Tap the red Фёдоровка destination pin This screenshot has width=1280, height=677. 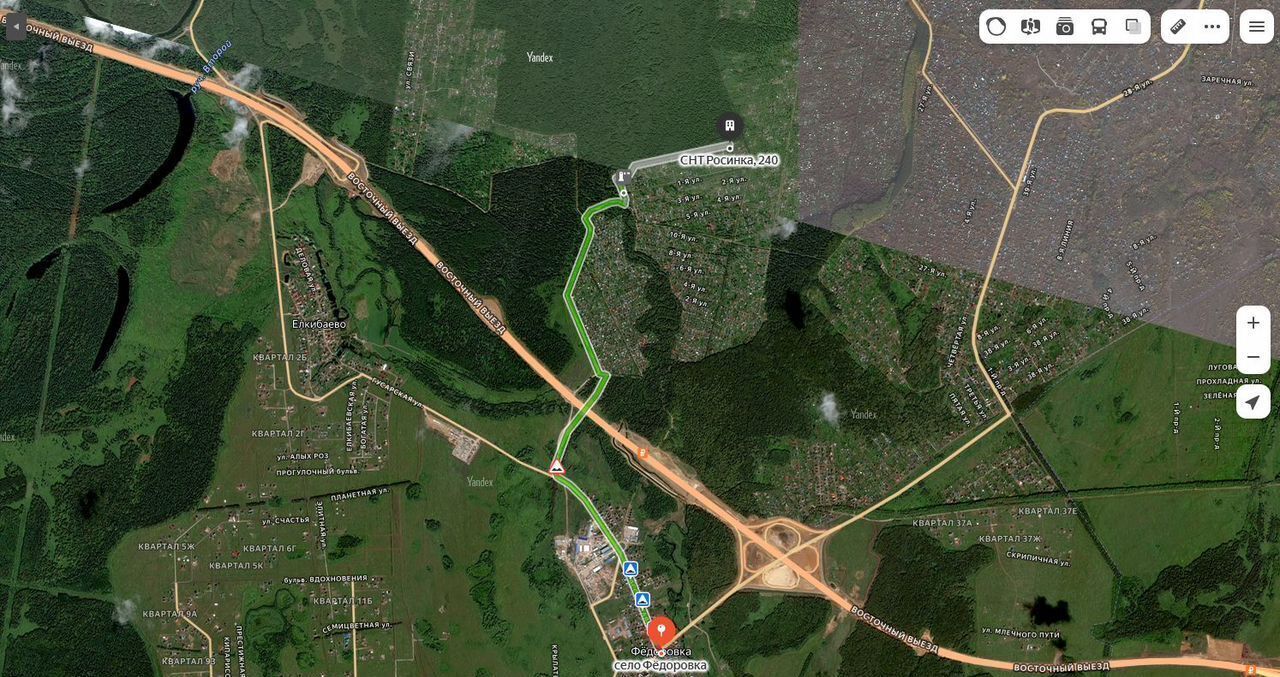point(660,632)
